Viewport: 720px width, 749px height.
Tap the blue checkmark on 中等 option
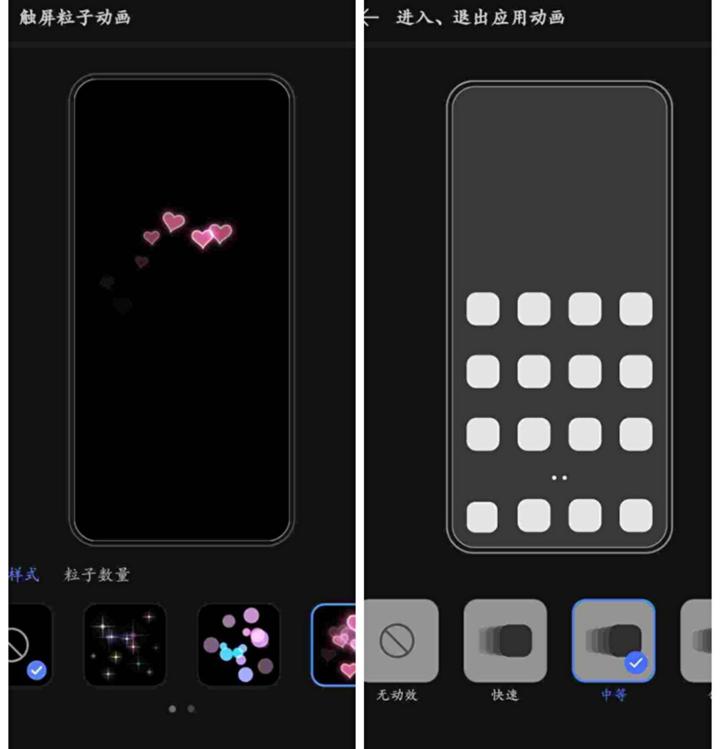pos(635,663)
